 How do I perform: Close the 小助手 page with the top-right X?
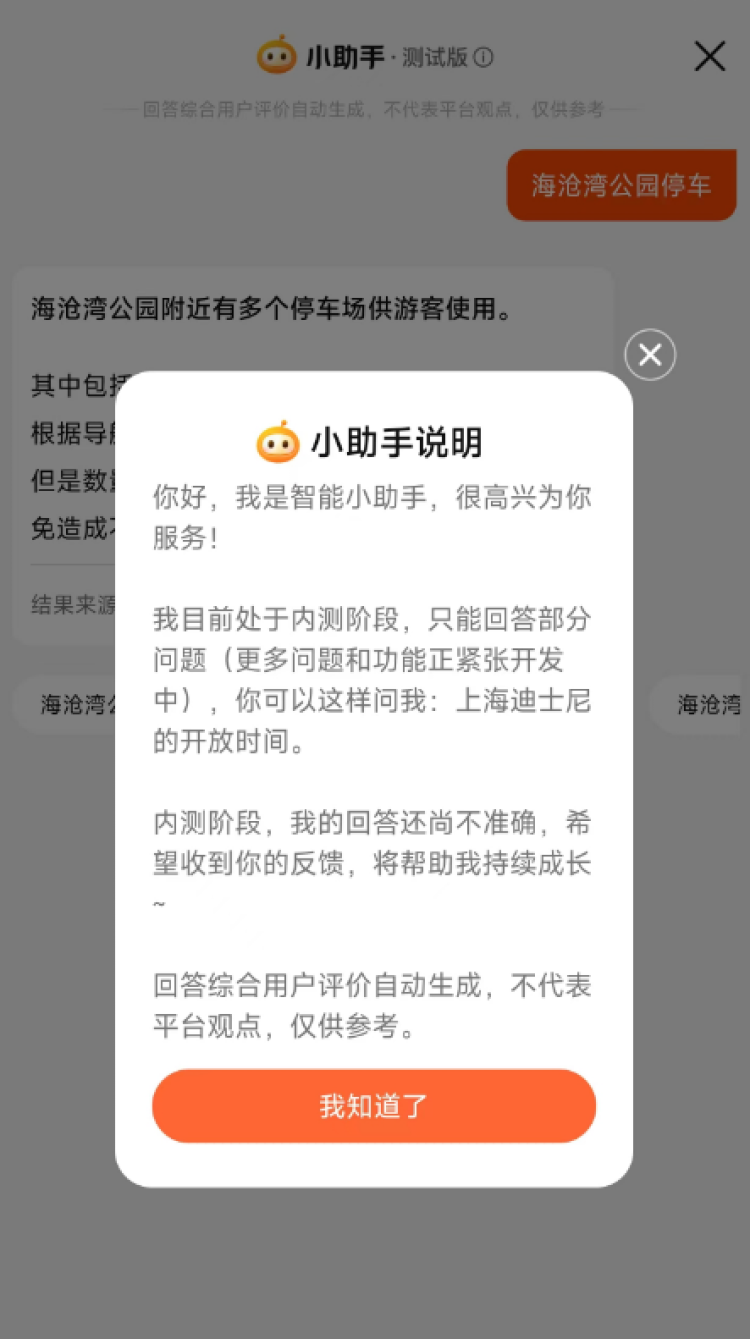(x=709, y=57)
